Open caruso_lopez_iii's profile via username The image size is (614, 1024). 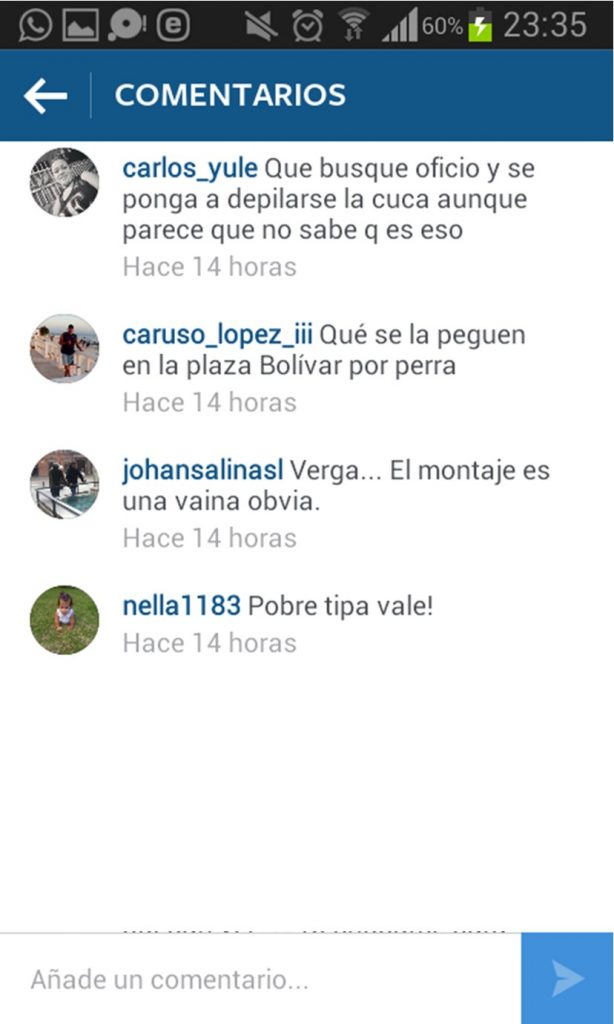pos(217,334)
